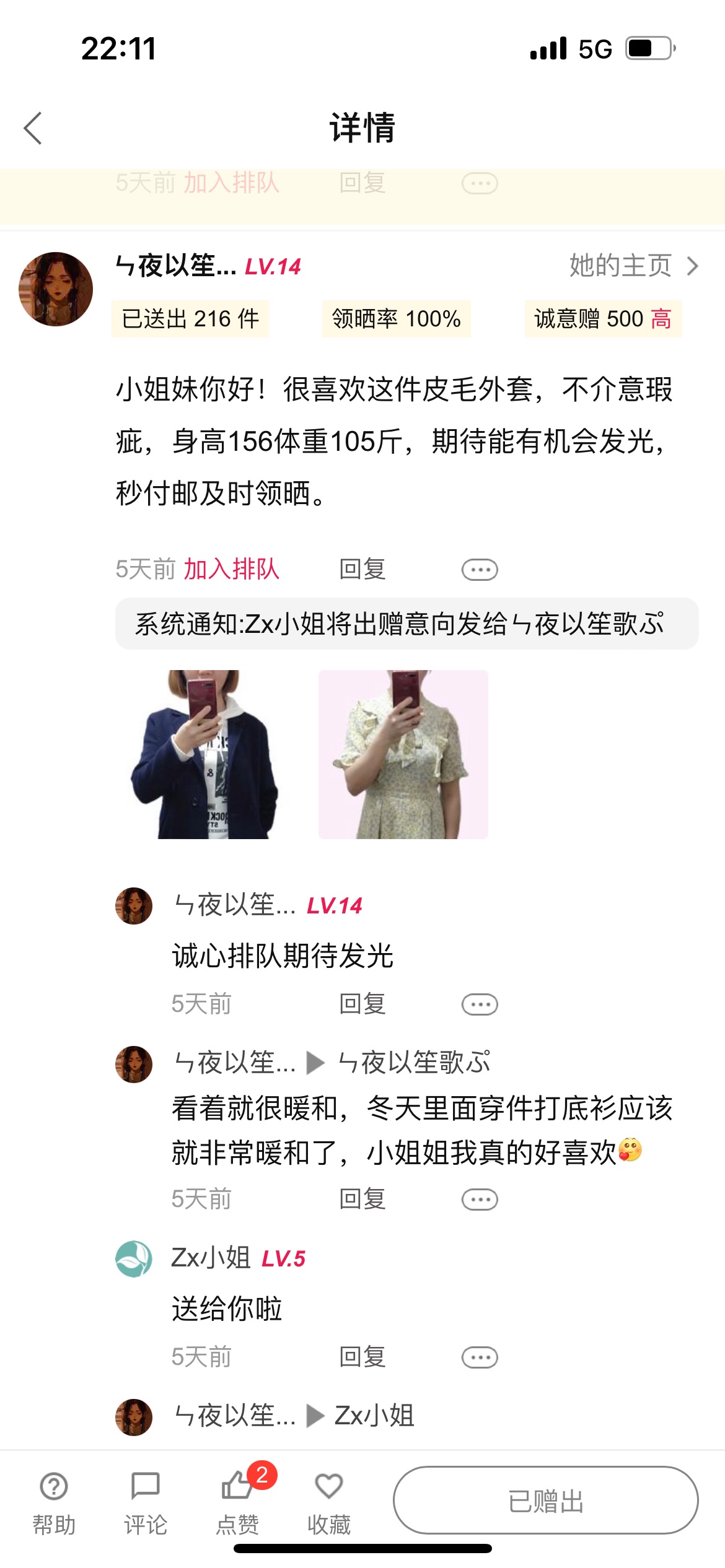
Task: Tap the 已赠出 button
Action: click(546, 1500)
